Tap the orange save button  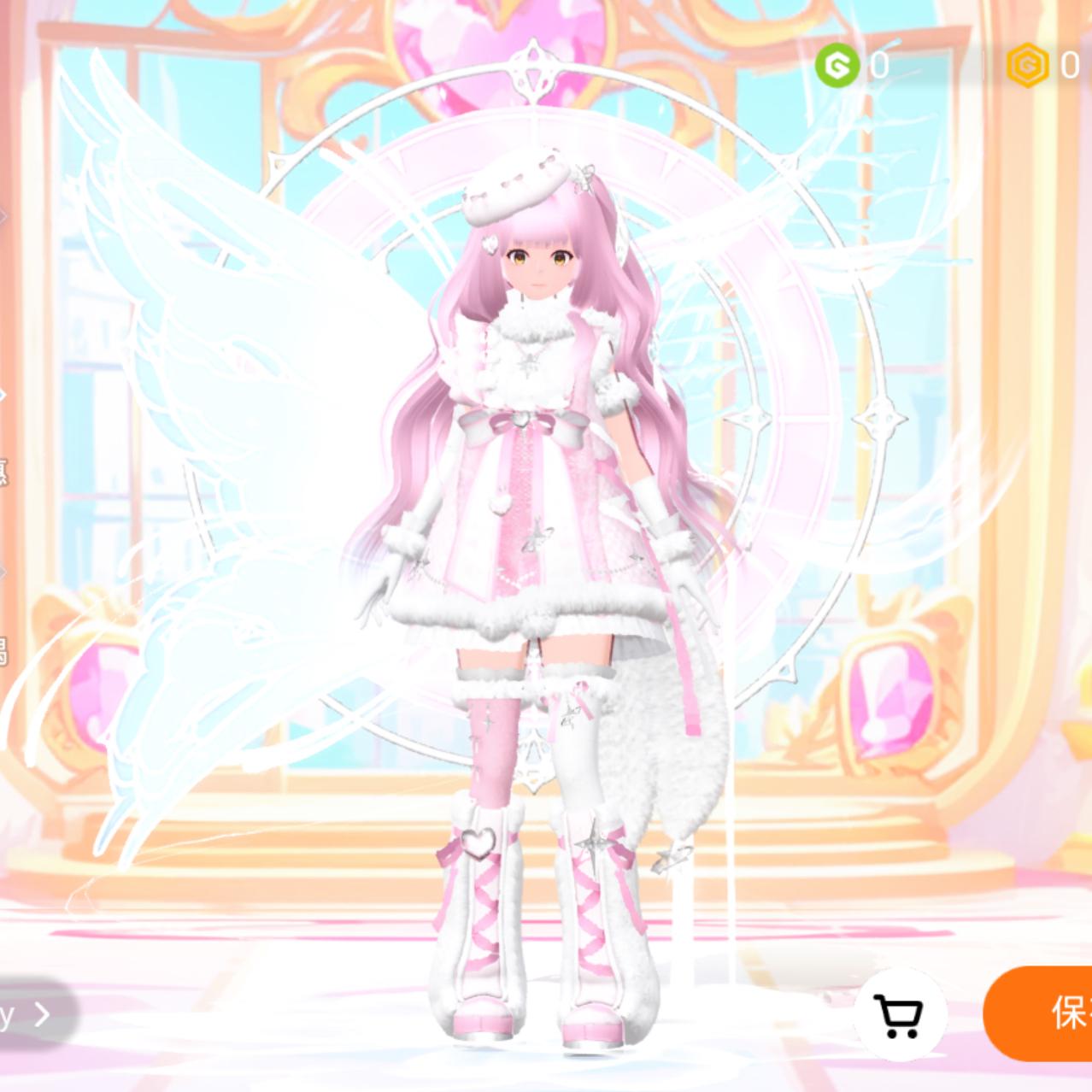click(1038, 1013)
